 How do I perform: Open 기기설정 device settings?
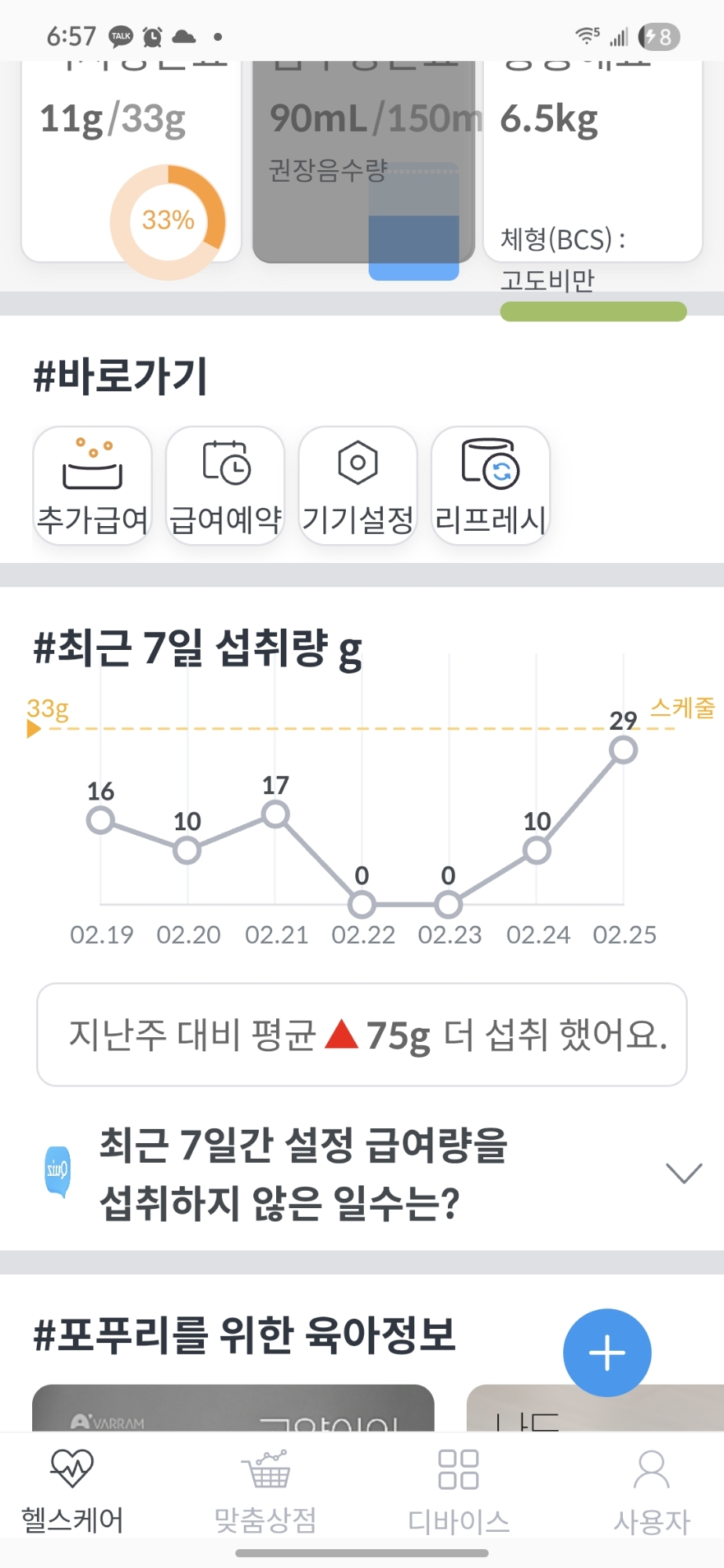pyautogui.click(x=358, y=486)
